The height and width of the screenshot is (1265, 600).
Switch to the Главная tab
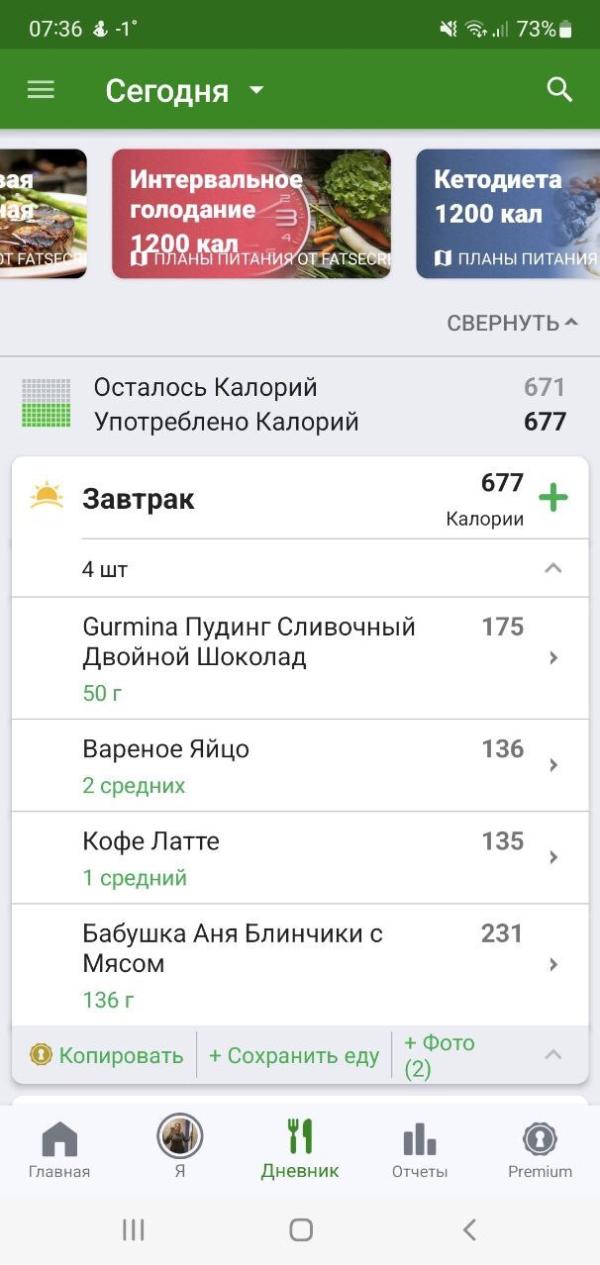pyautogui.click(x=59, y=1150)
